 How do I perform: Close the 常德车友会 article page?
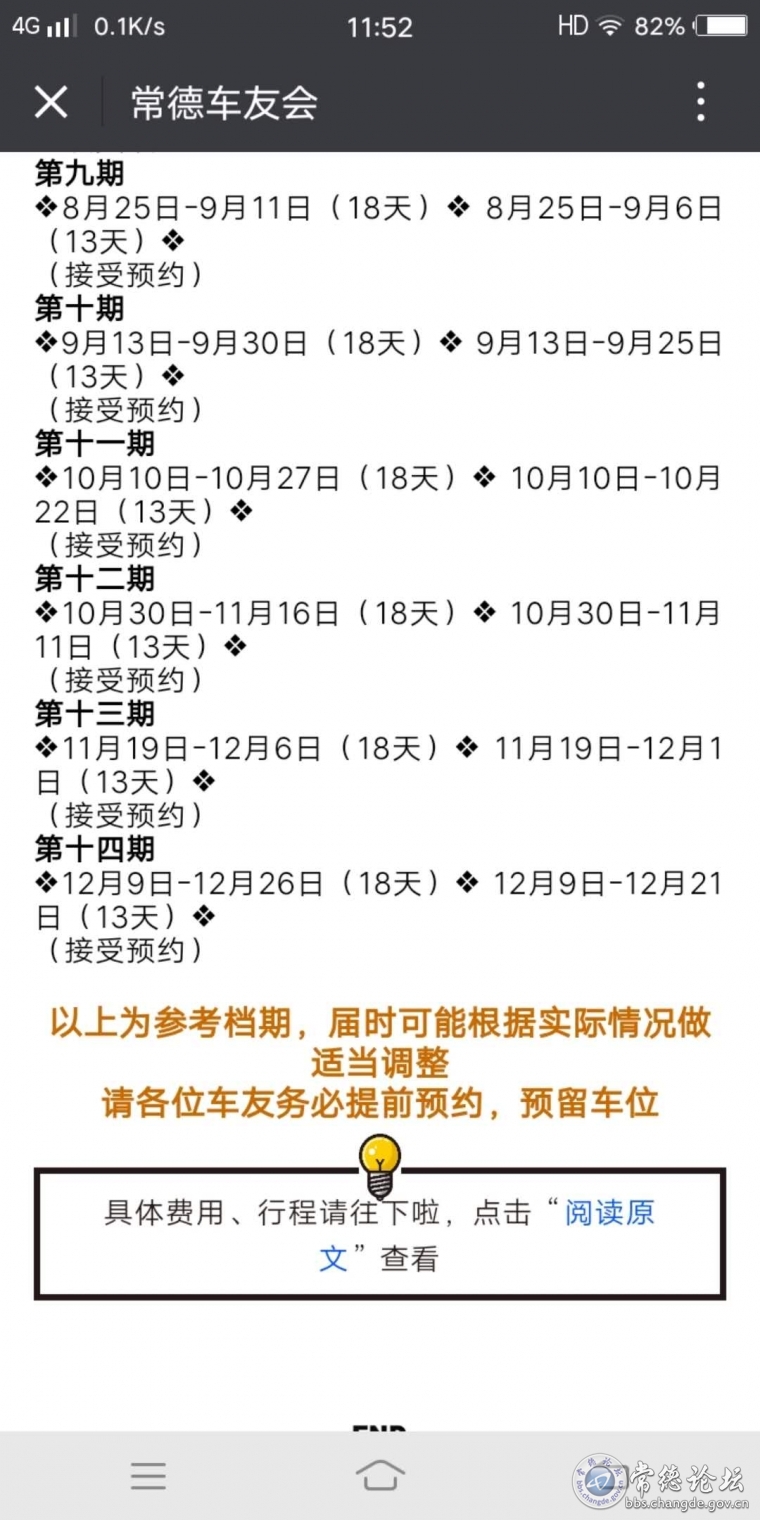51,102
